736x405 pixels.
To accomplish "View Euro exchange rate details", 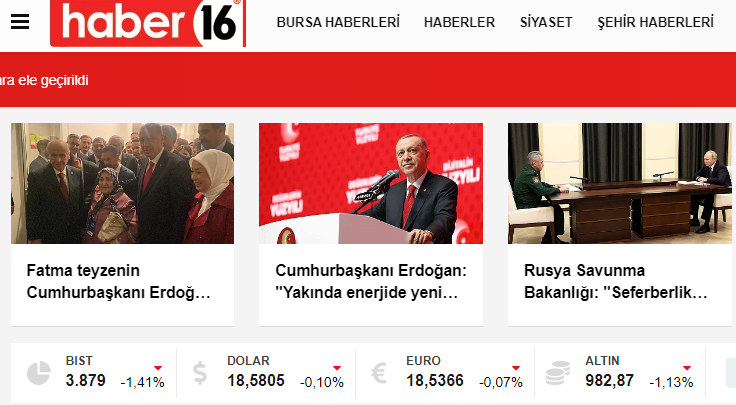I will (445, 372).
